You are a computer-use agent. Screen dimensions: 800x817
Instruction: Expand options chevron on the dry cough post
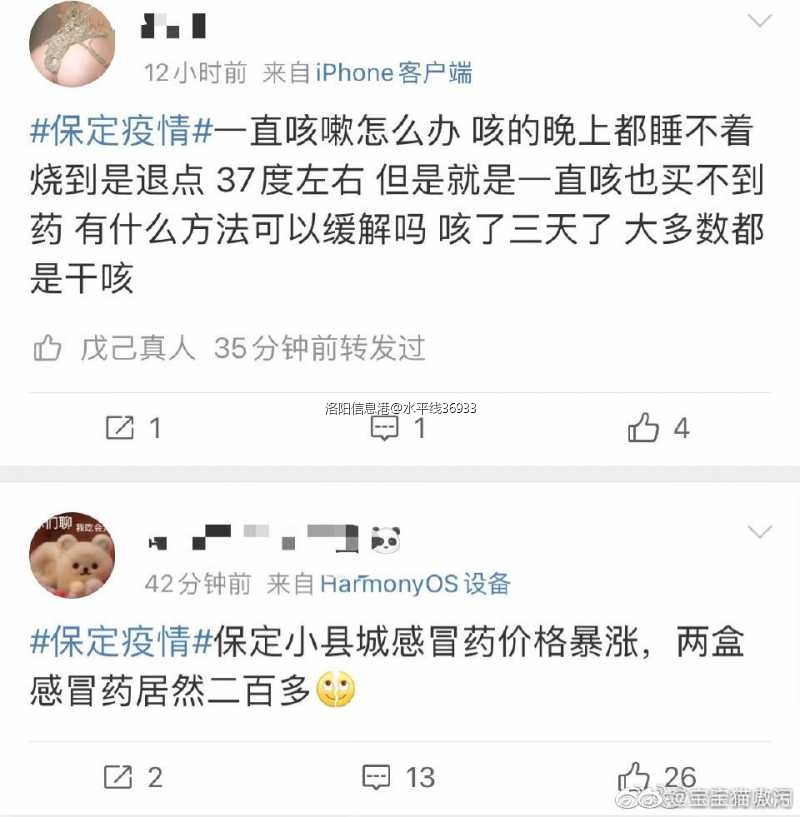[x=761, y=21]
